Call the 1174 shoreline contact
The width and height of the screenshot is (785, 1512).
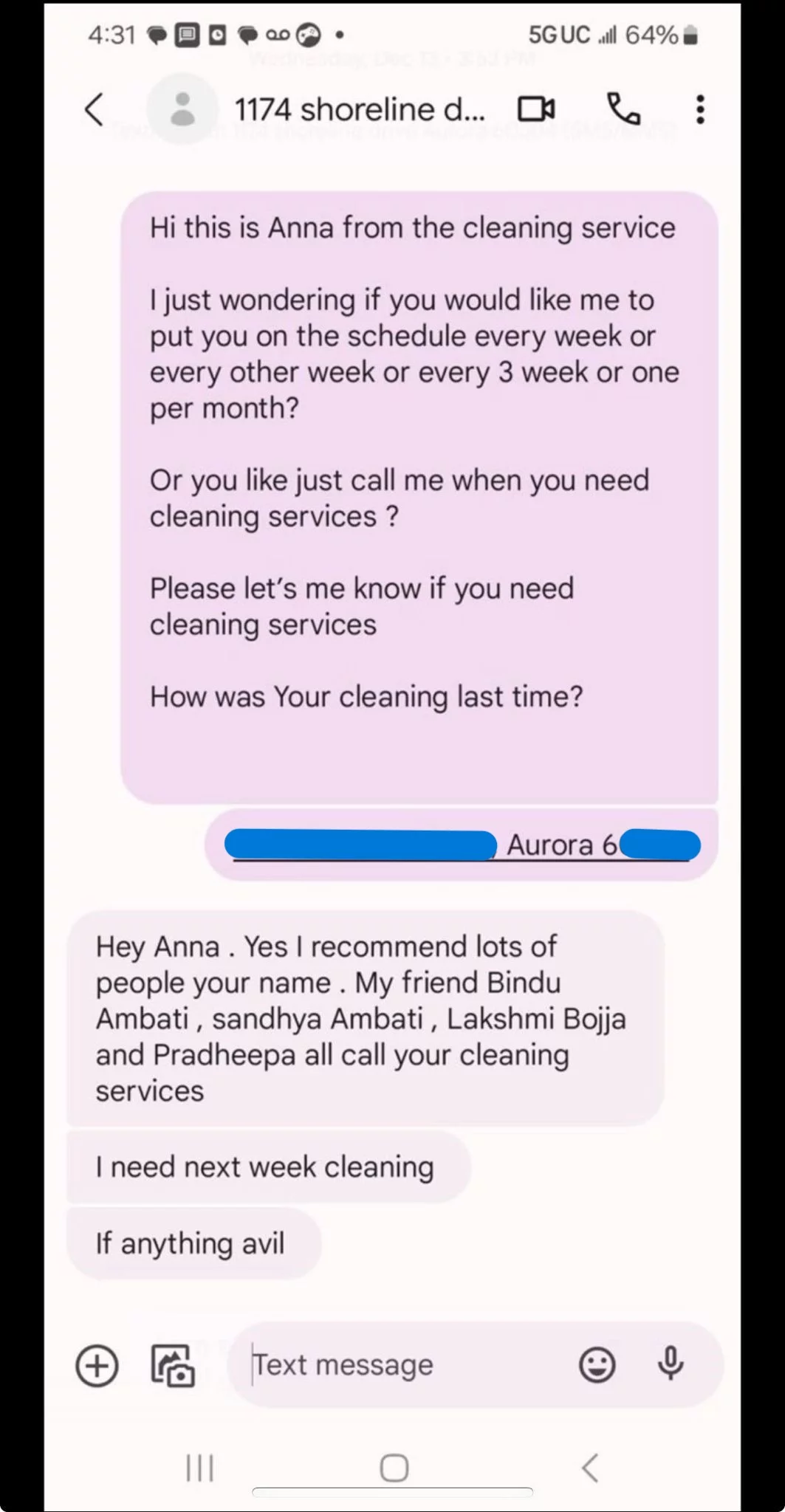(x=624, y=109)
